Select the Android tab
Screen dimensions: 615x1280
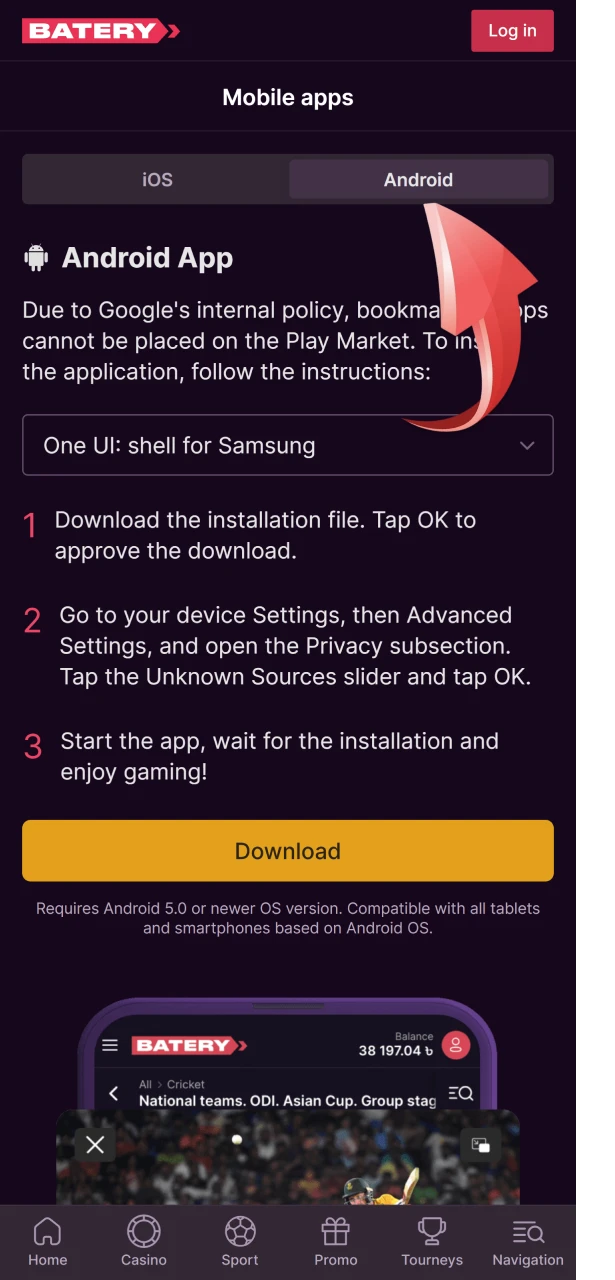(x=418, y=180)
